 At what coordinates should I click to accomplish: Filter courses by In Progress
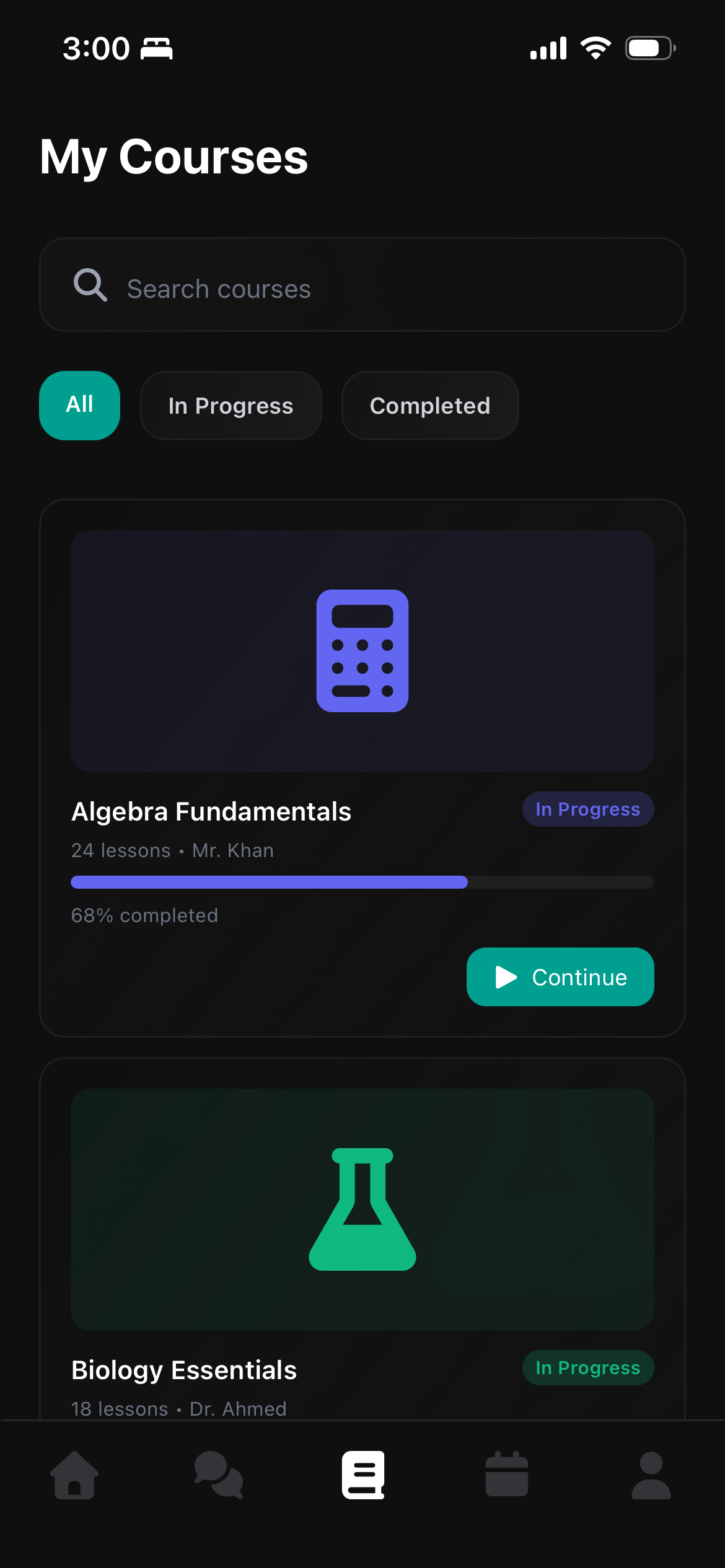click(231, 406)
